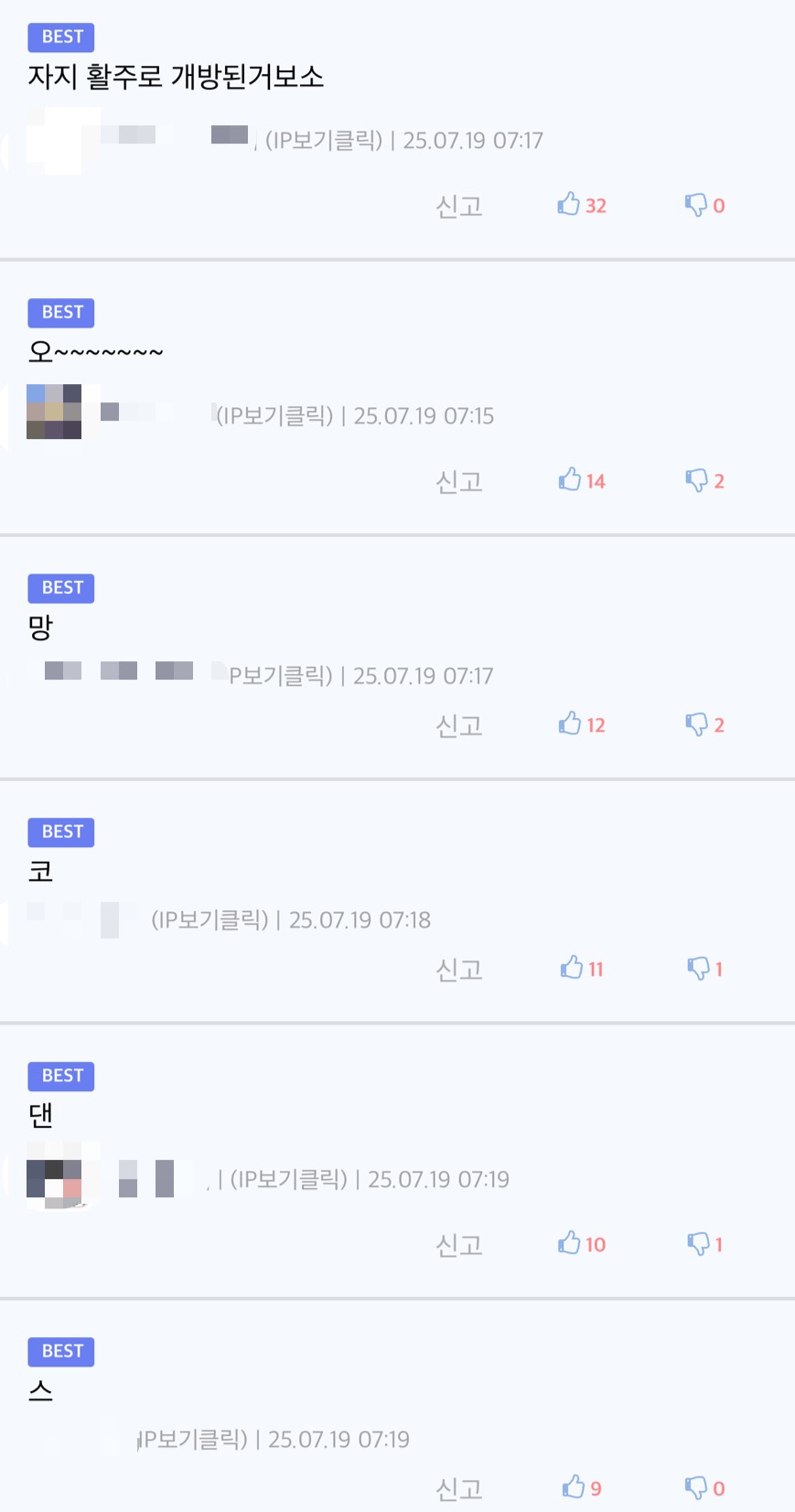The width and height of the screenshot is (795, 1512).
Task: Tap 신고 under the '코' comment
Action: 459,970
